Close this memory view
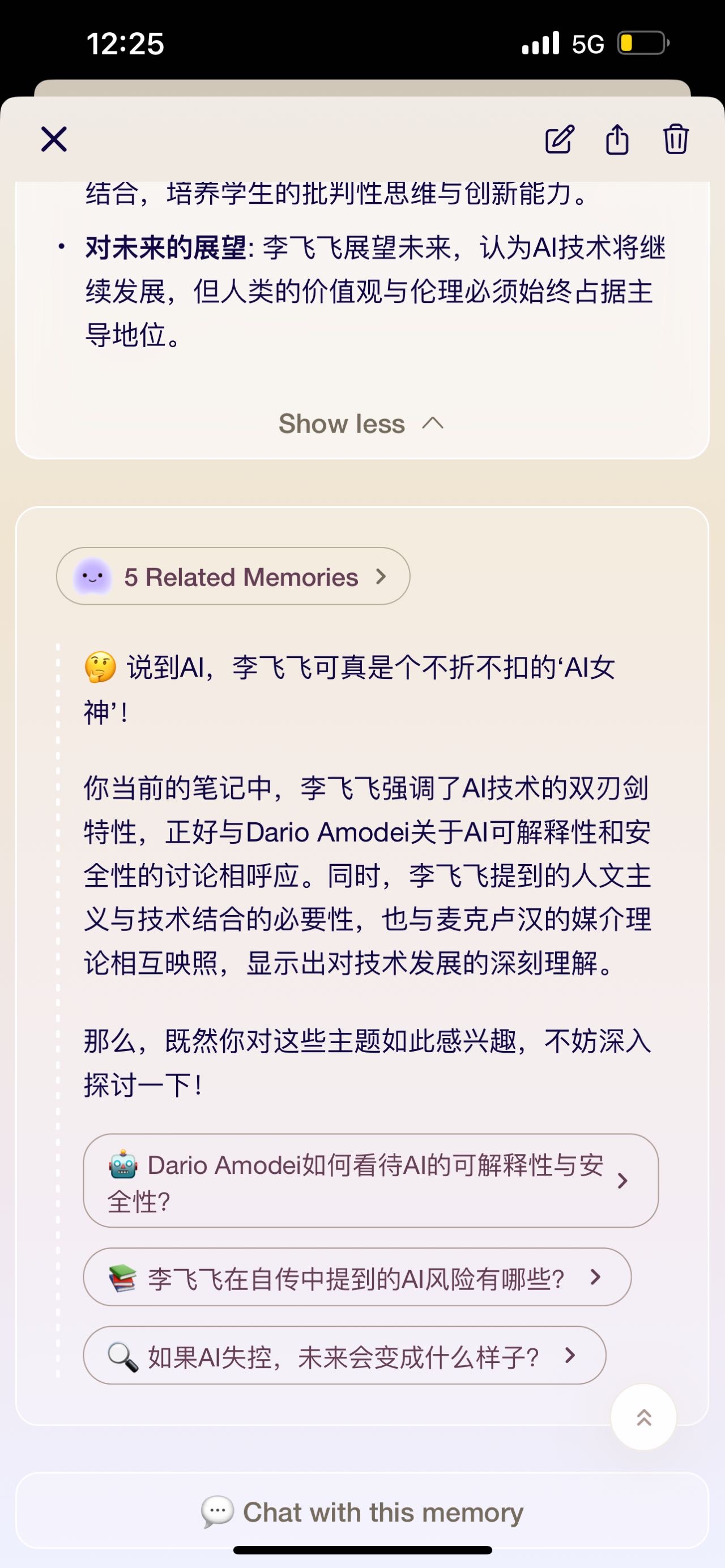Viewport: 725px width, 1568px height. click(x=54, y=139)
